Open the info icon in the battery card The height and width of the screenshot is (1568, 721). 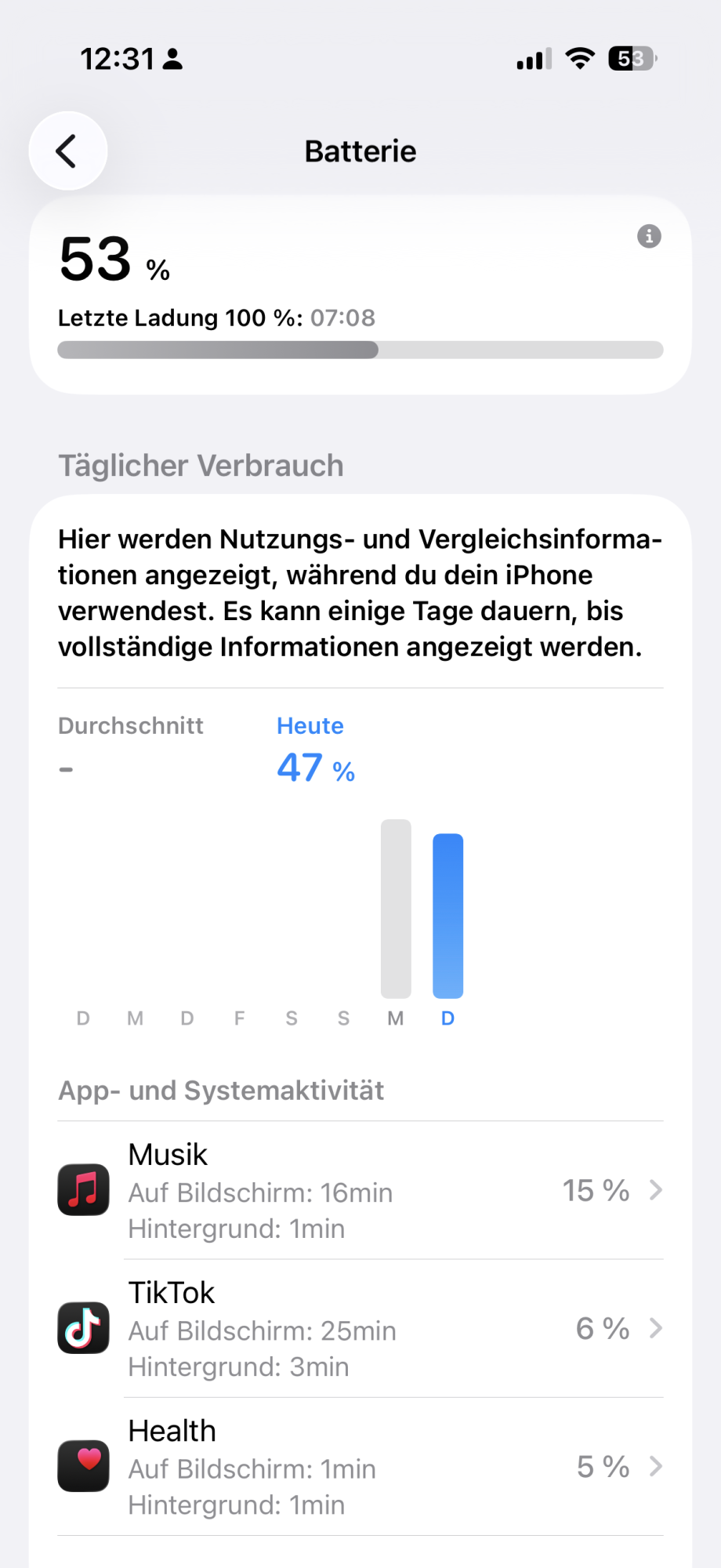pos(649,236)
